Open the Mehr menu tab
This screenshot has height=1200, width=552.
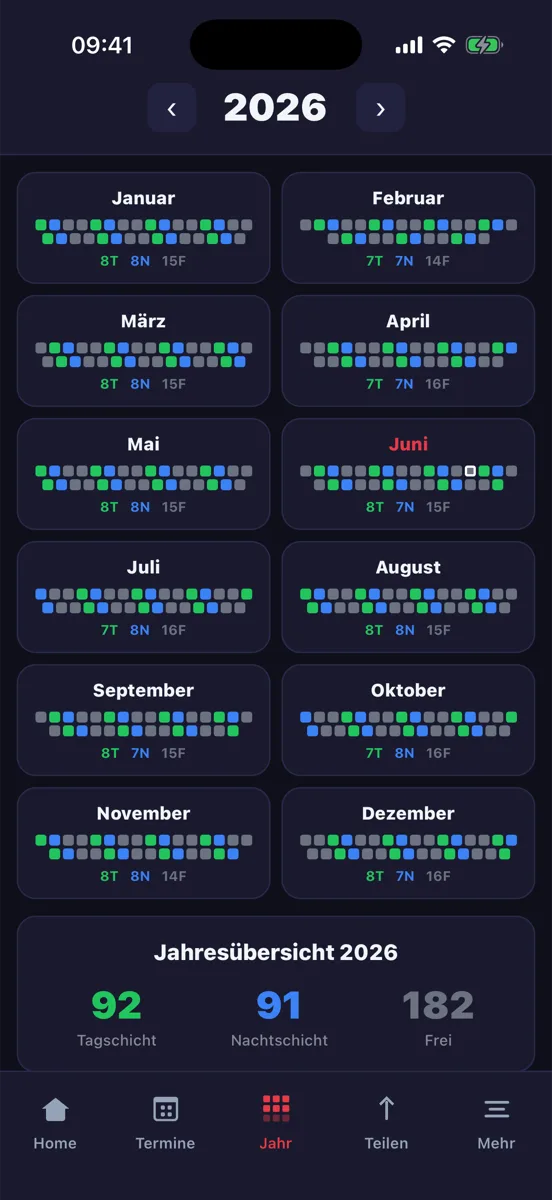pyautogui.click(x=497, y=1122)
